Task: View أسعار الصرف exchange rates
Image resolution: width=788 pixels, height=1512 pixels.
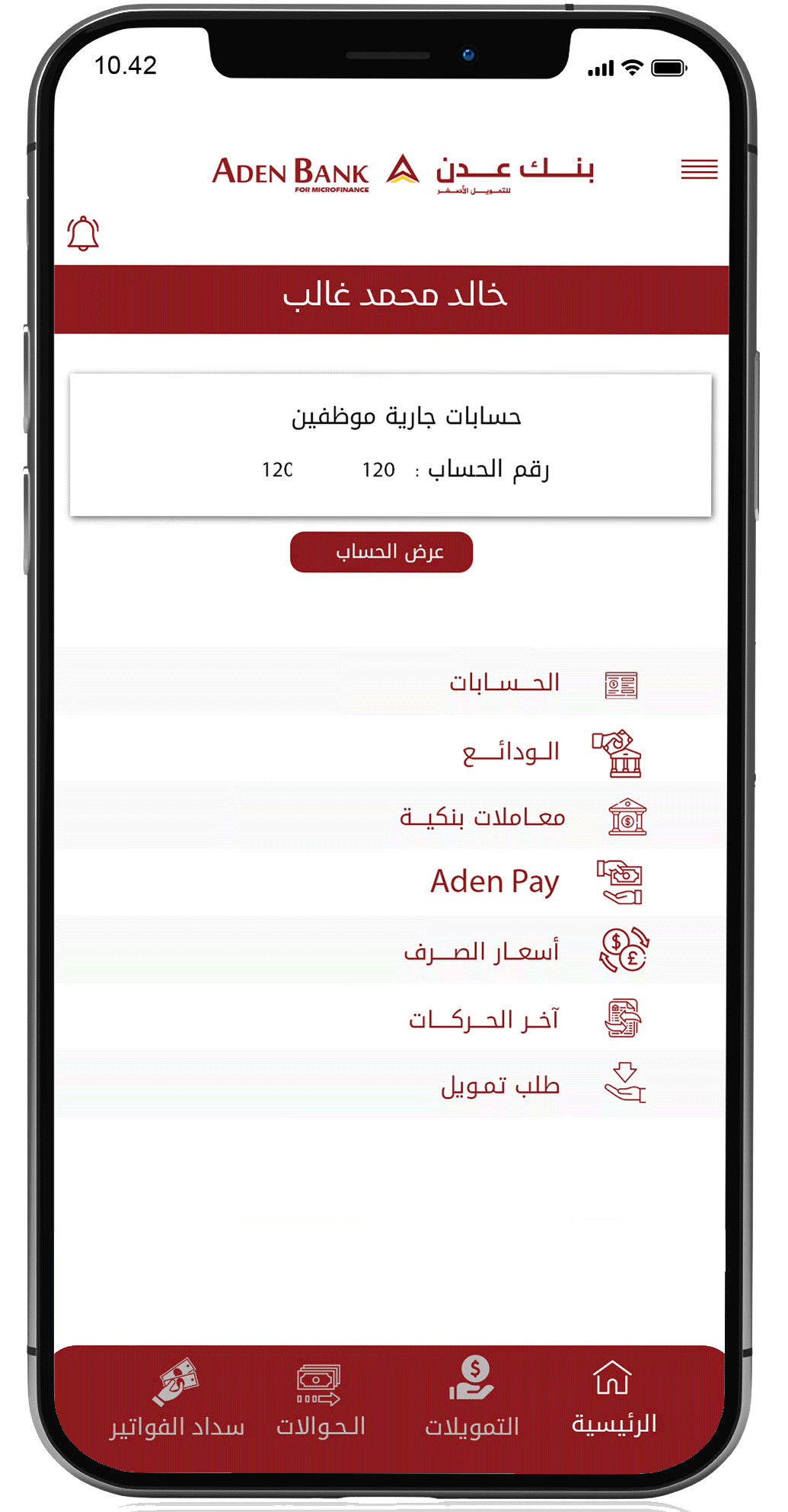Action: pyautogui.click(x=390, y=950)
